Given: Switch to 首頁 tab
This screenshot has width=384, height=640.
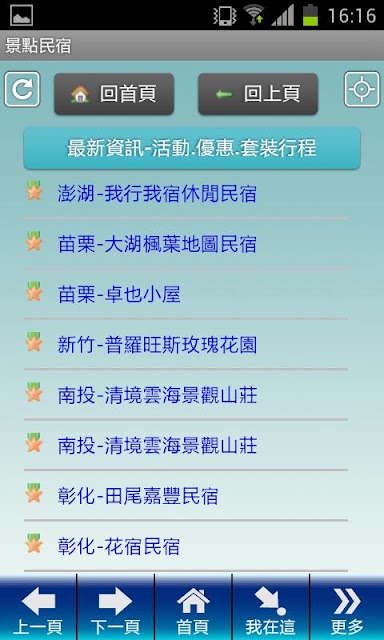Looking at the screenshot, I should (x=193, y=607).
